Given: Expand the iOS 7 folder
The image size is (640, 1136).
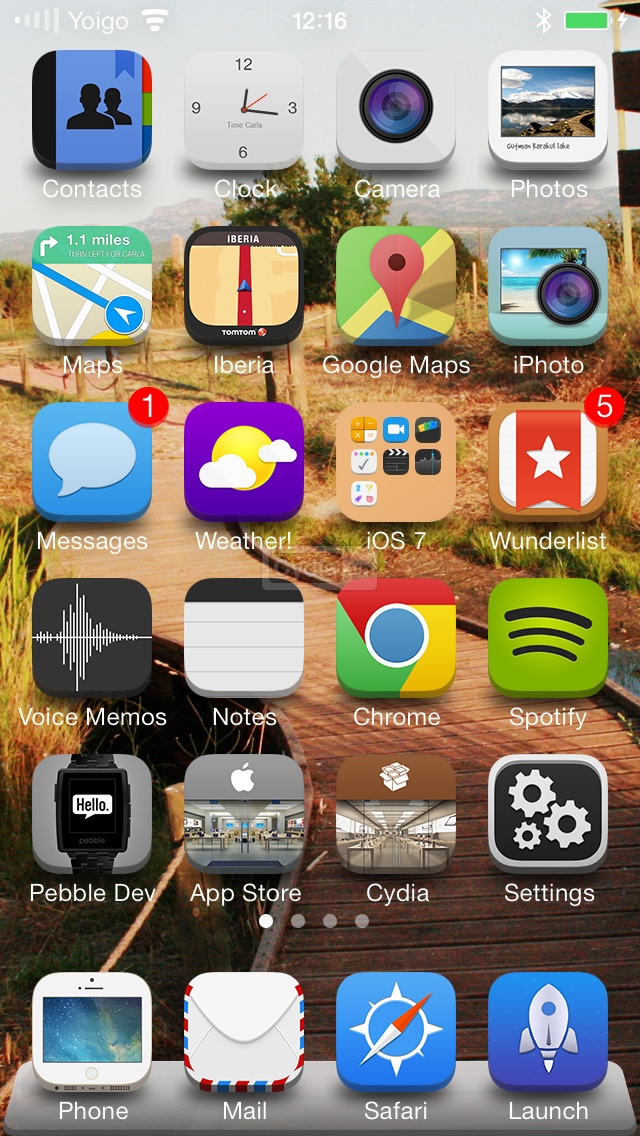Looking at the screenshot, I should pyautogui.click(x=396, y=462).
